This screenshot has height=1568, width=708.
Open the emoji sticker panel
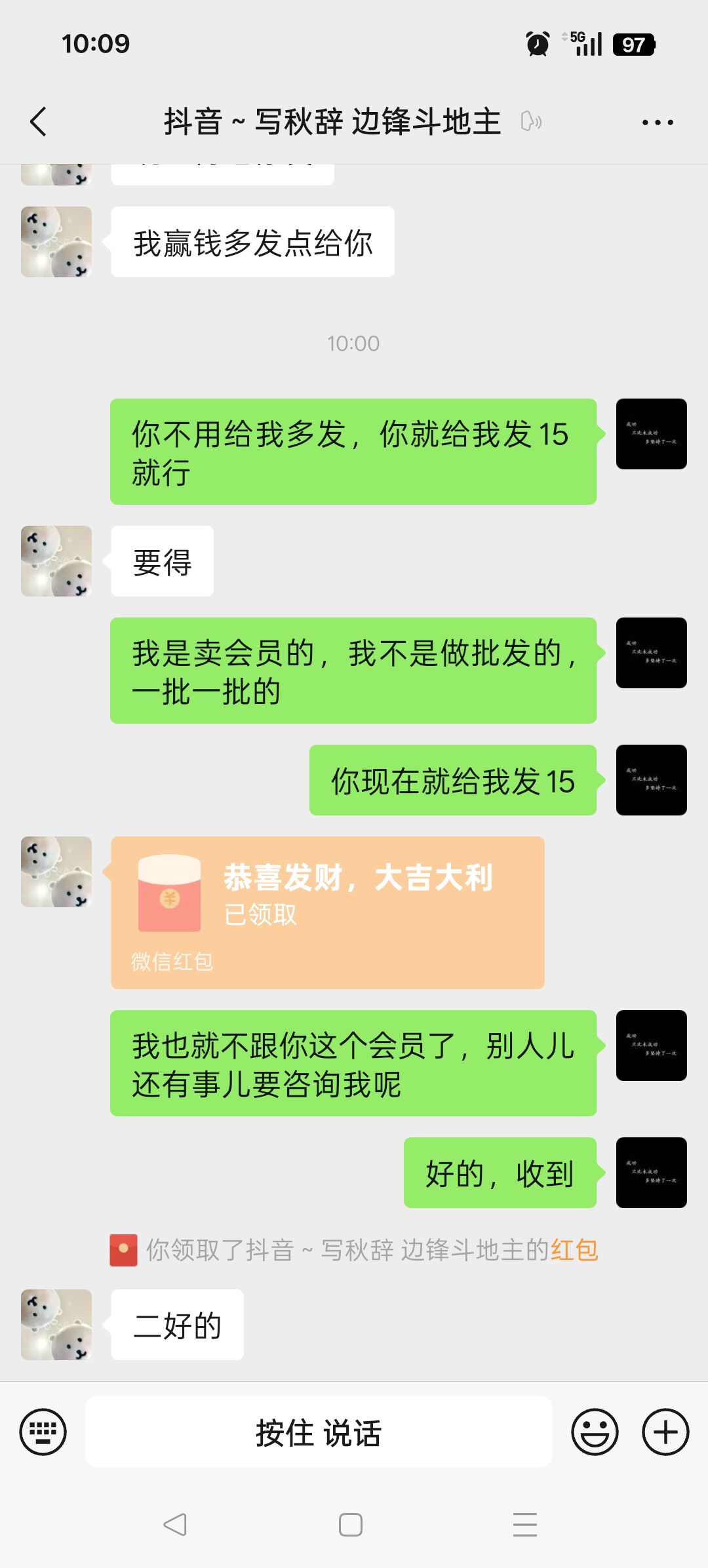click(595, 1432)
